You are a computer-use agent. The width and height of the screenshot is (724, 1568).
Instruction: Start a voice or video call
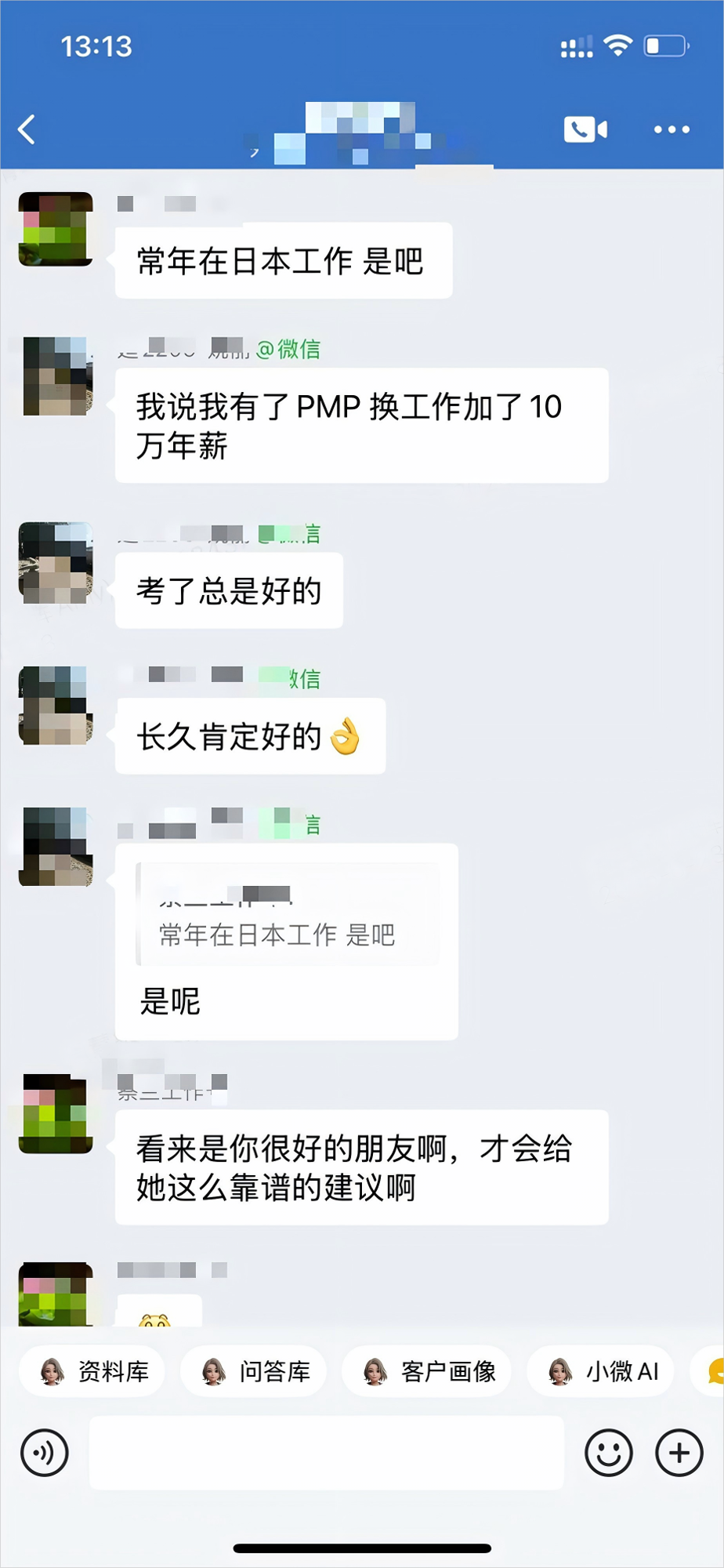(585, 129)
